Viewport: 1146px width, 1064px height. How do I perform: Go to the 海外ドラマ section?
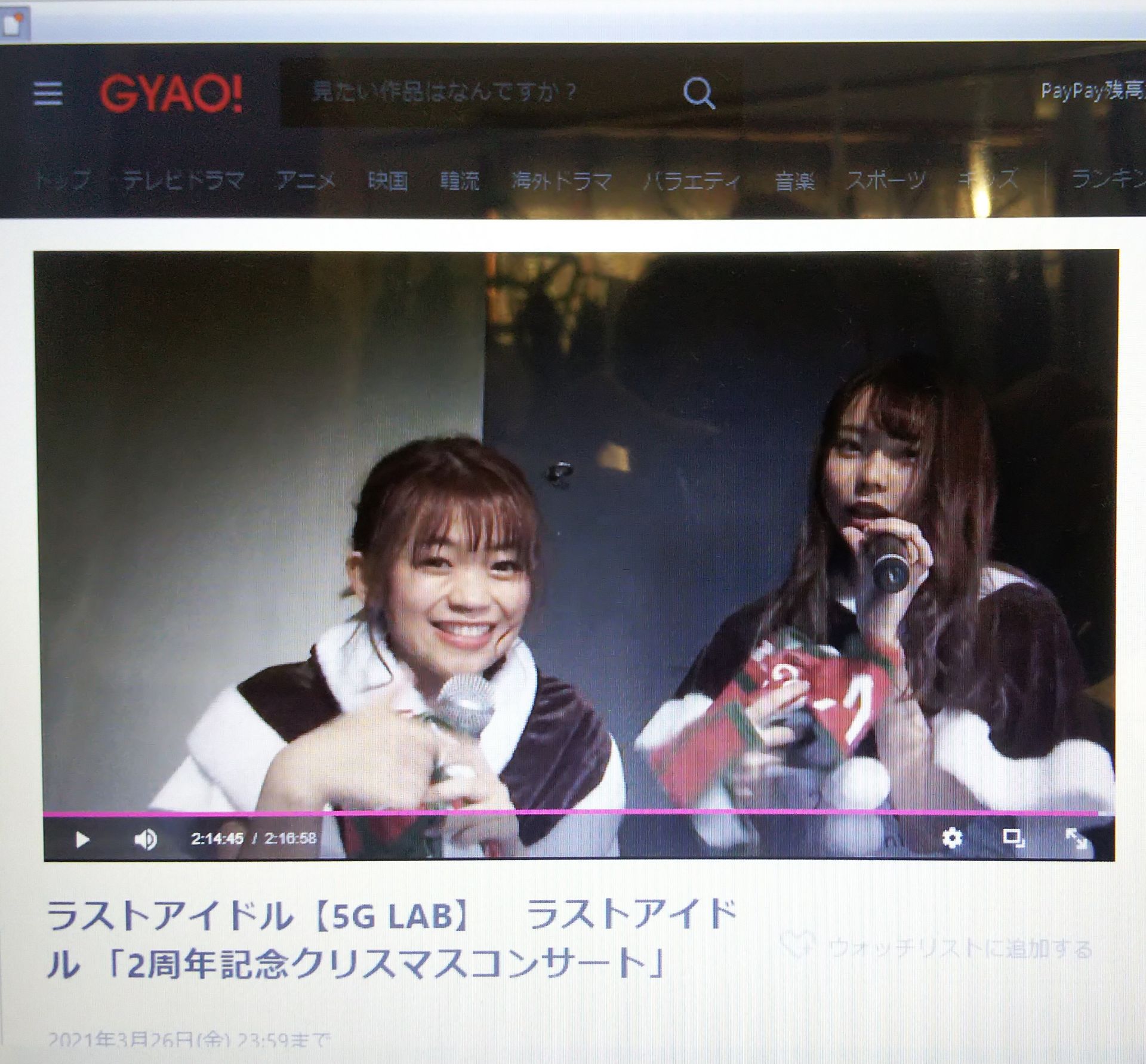[561, 180]
